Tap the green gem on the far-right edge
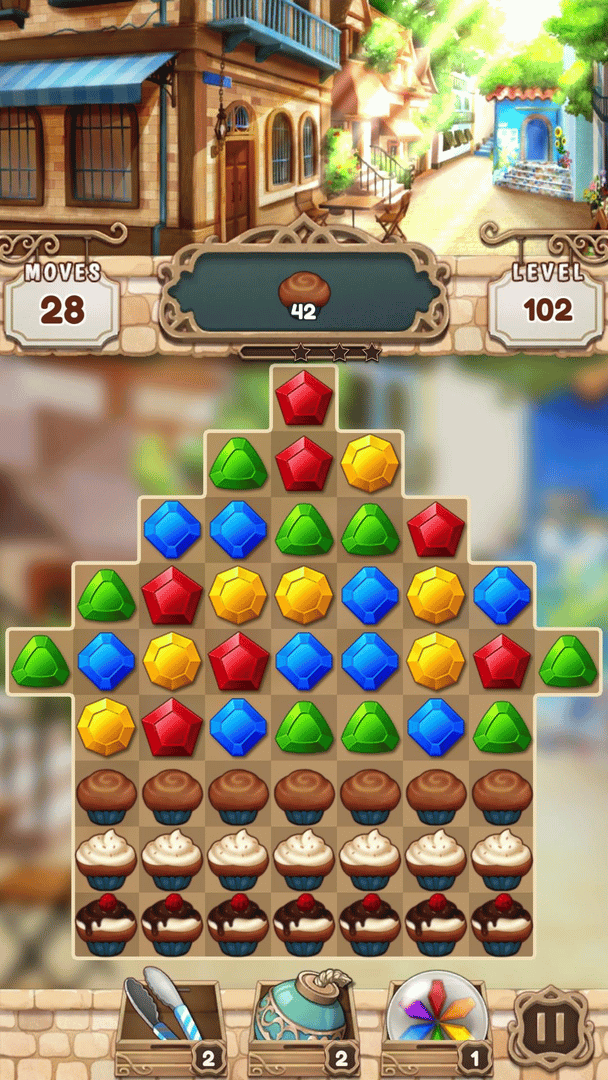The width and height of the screenshot is (608, 1080). [568, 662]
